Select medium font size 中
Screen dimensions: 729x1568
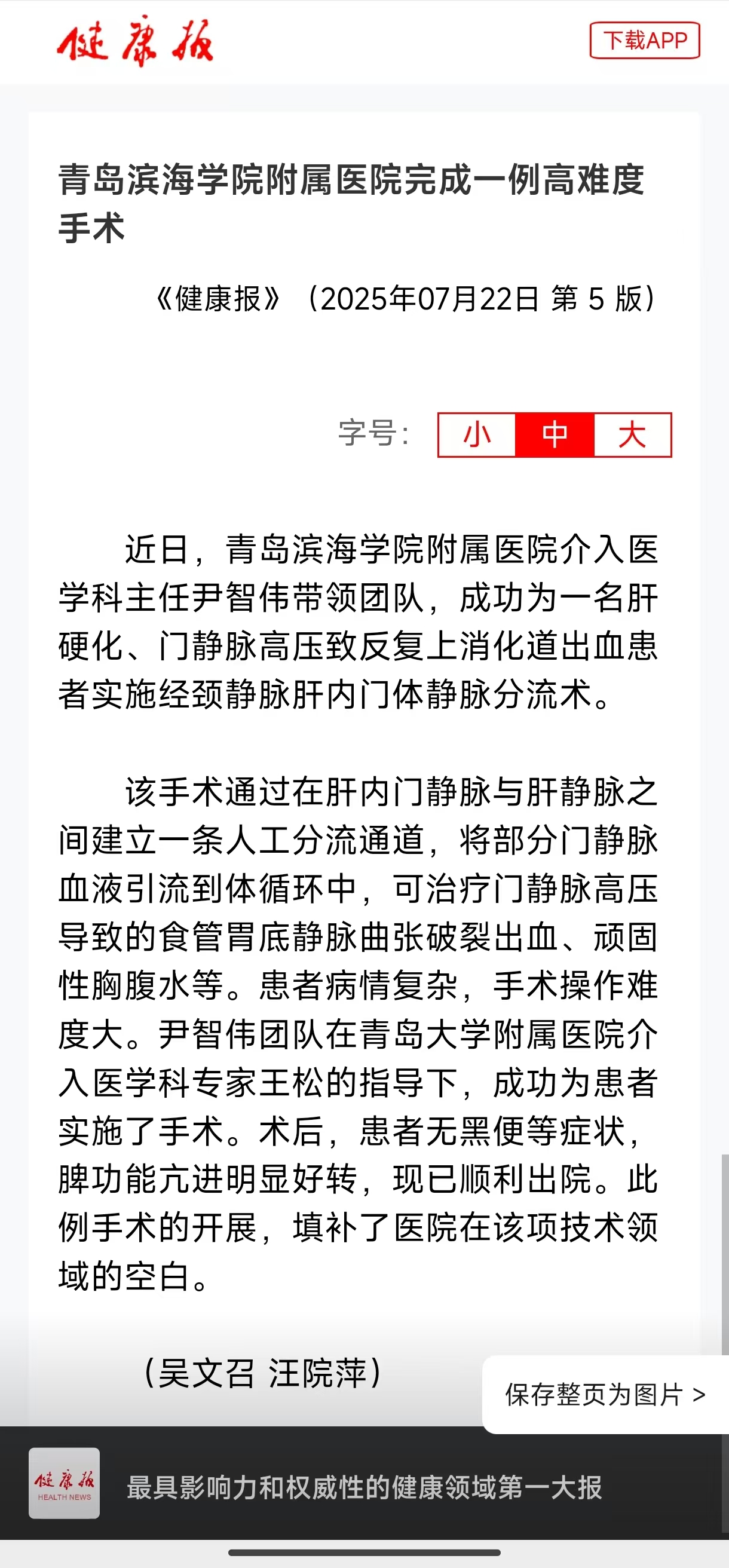pos(555,434)
